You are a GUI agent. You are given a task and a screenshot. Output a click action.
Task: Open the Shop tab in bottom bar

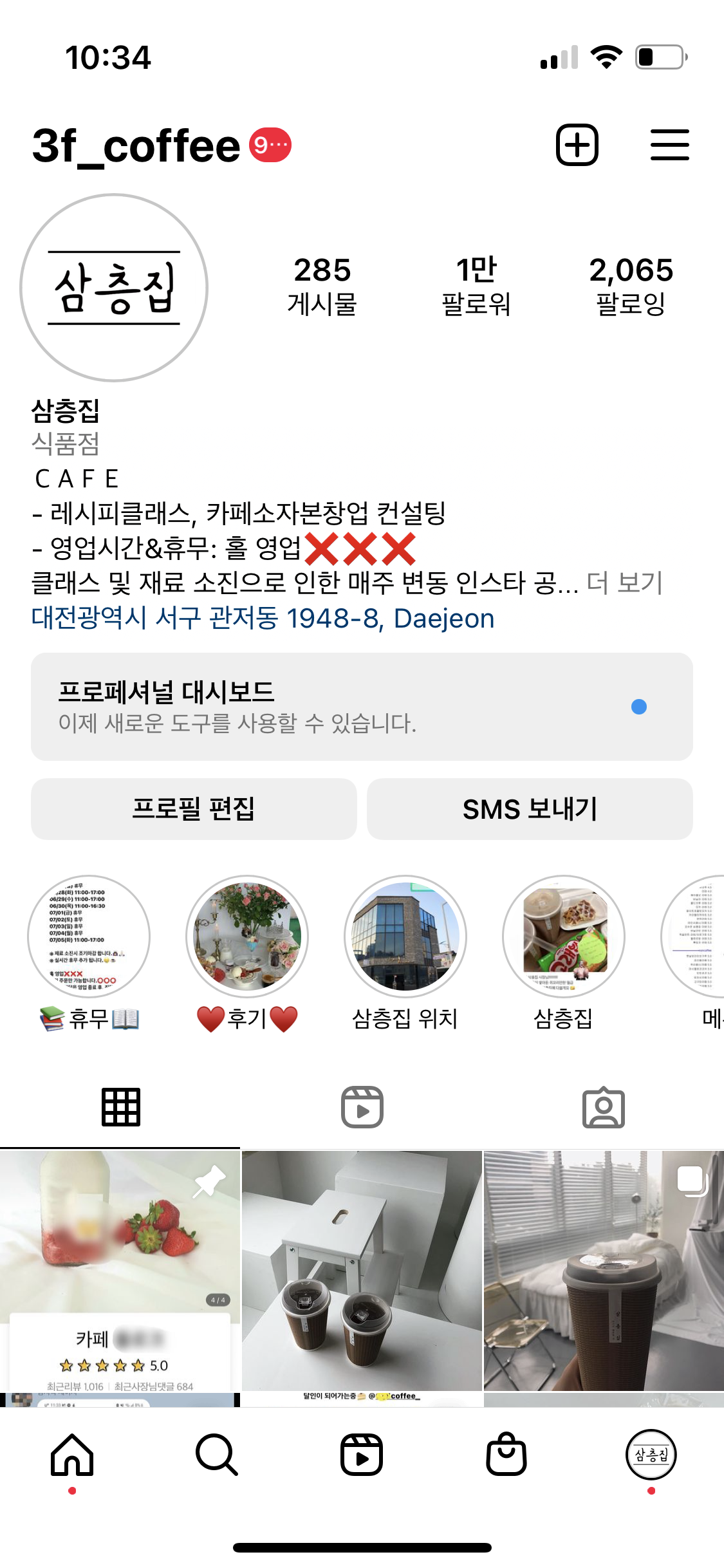pos(506,1455)
